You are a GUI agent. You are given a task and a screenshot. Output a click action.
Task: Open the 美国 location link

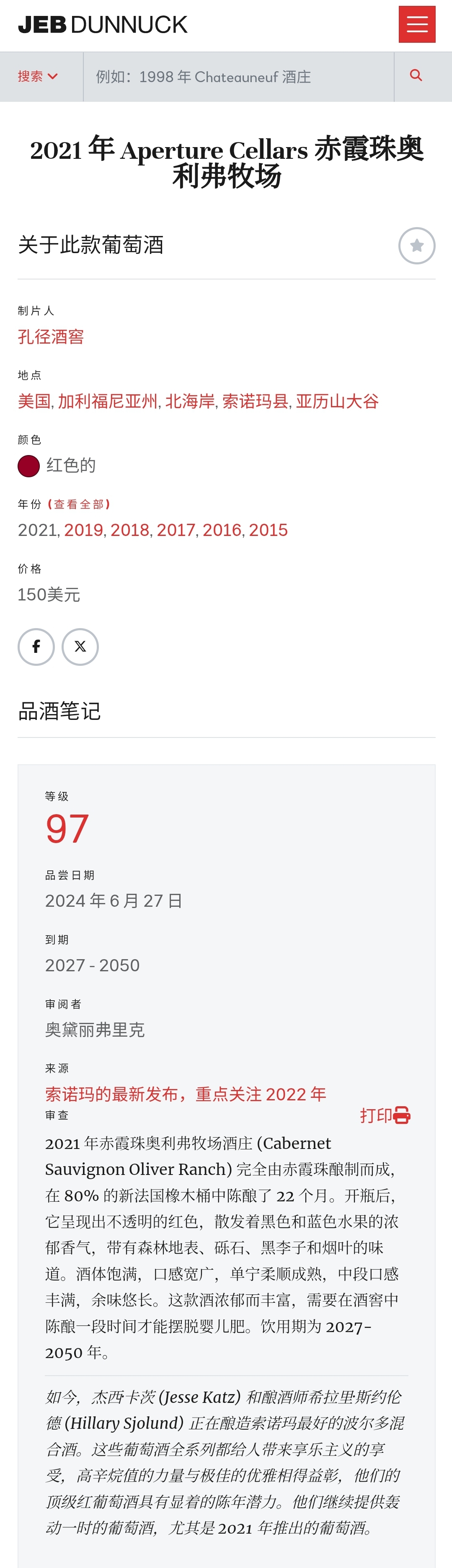[34, 401]
